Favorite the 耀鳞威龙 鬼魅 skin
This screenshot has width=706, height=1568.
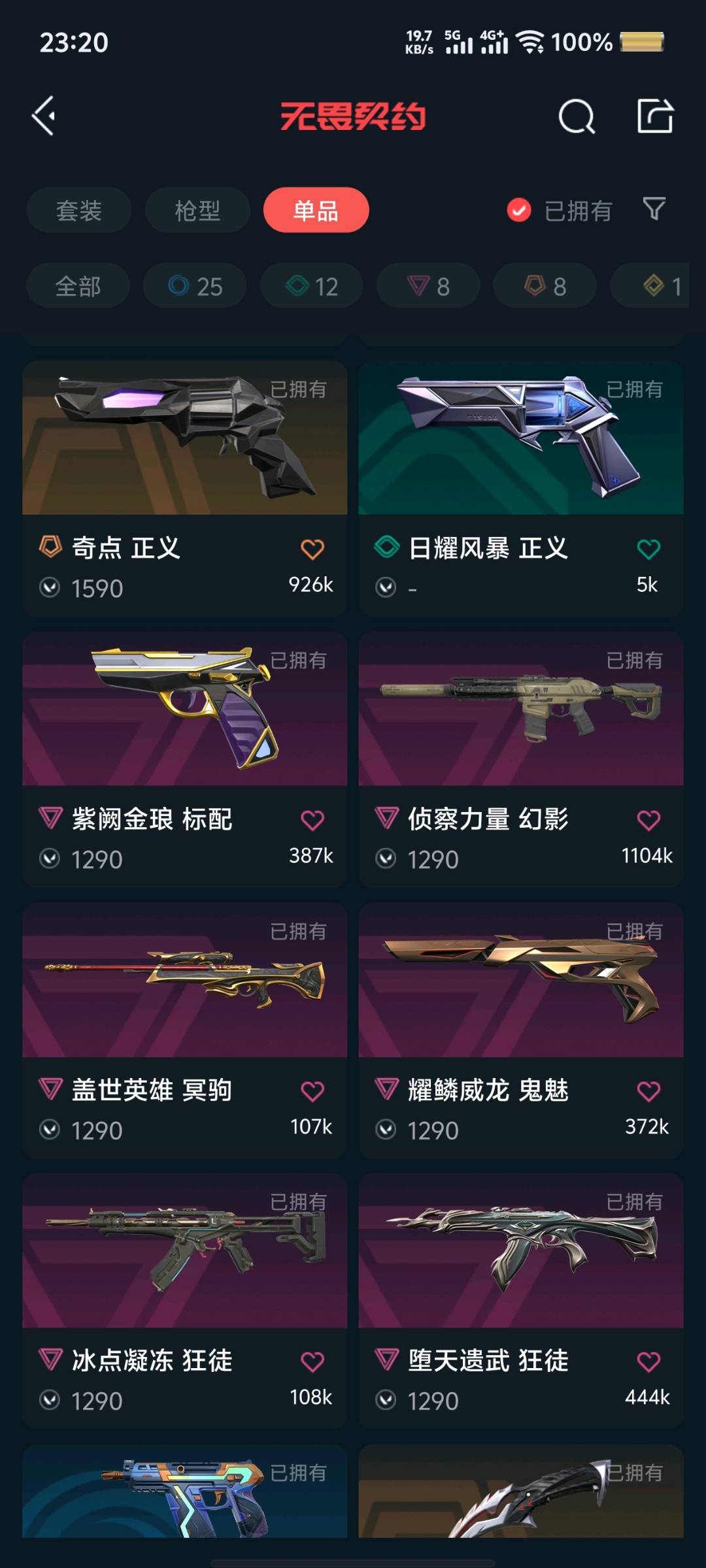[x=648, y=1091]
